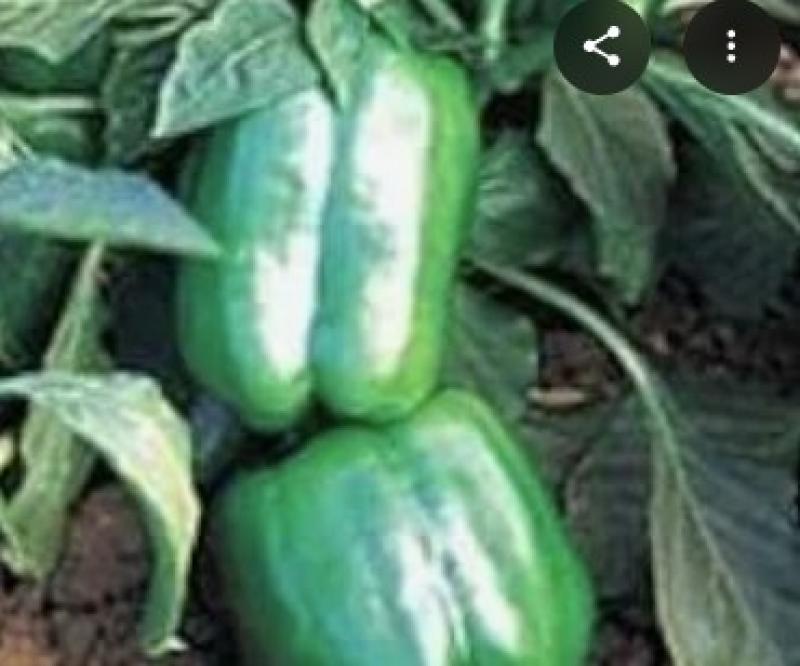800x666 pixels.
Task: Share this pepper image
Action: click(602, 46)
